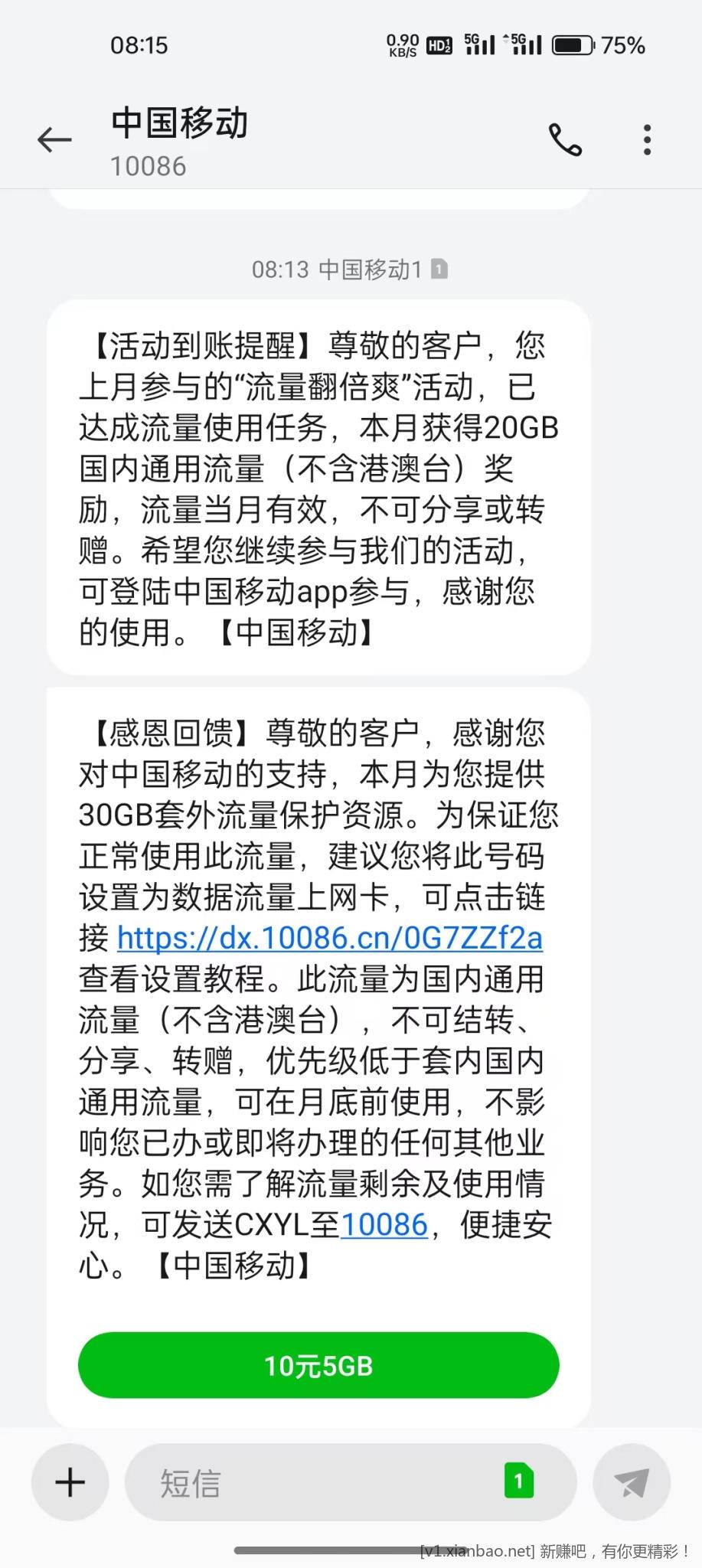Viewport: 702px width, 1568px height.
Task: Go back to the message list
Action: [x=54, y=140]
